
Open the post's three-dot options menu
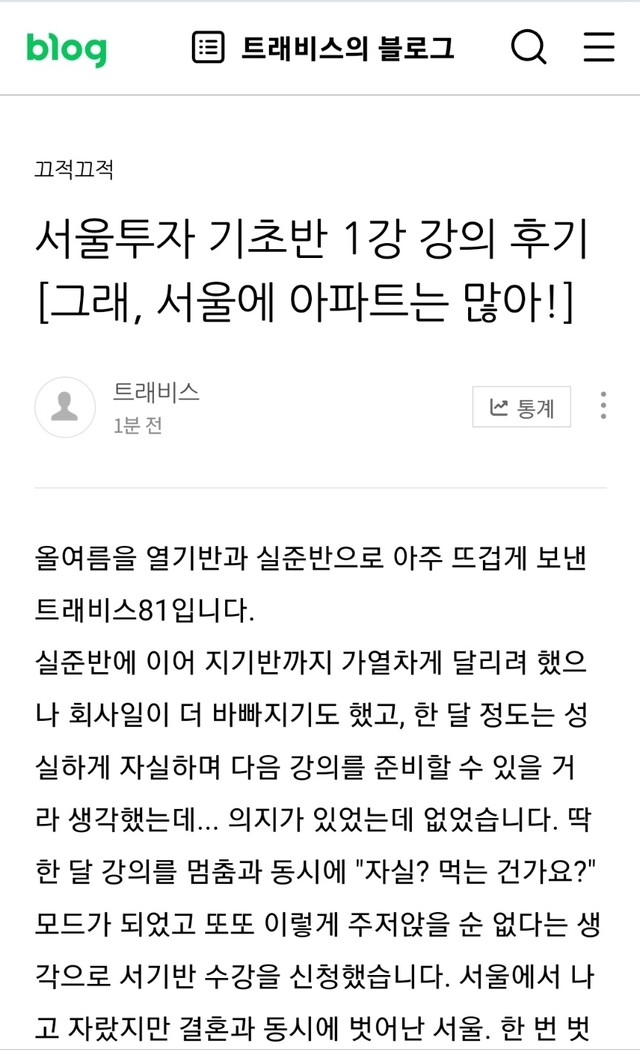point(603,406)
